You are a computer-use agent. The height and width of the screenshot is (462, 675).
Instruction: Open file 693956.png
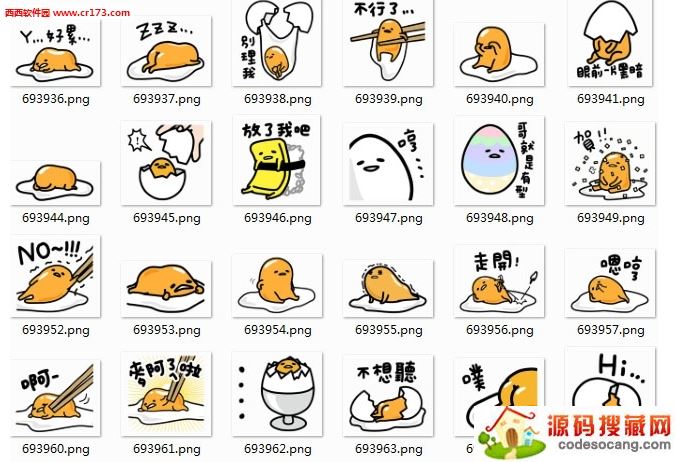click(x=499, y=280)
